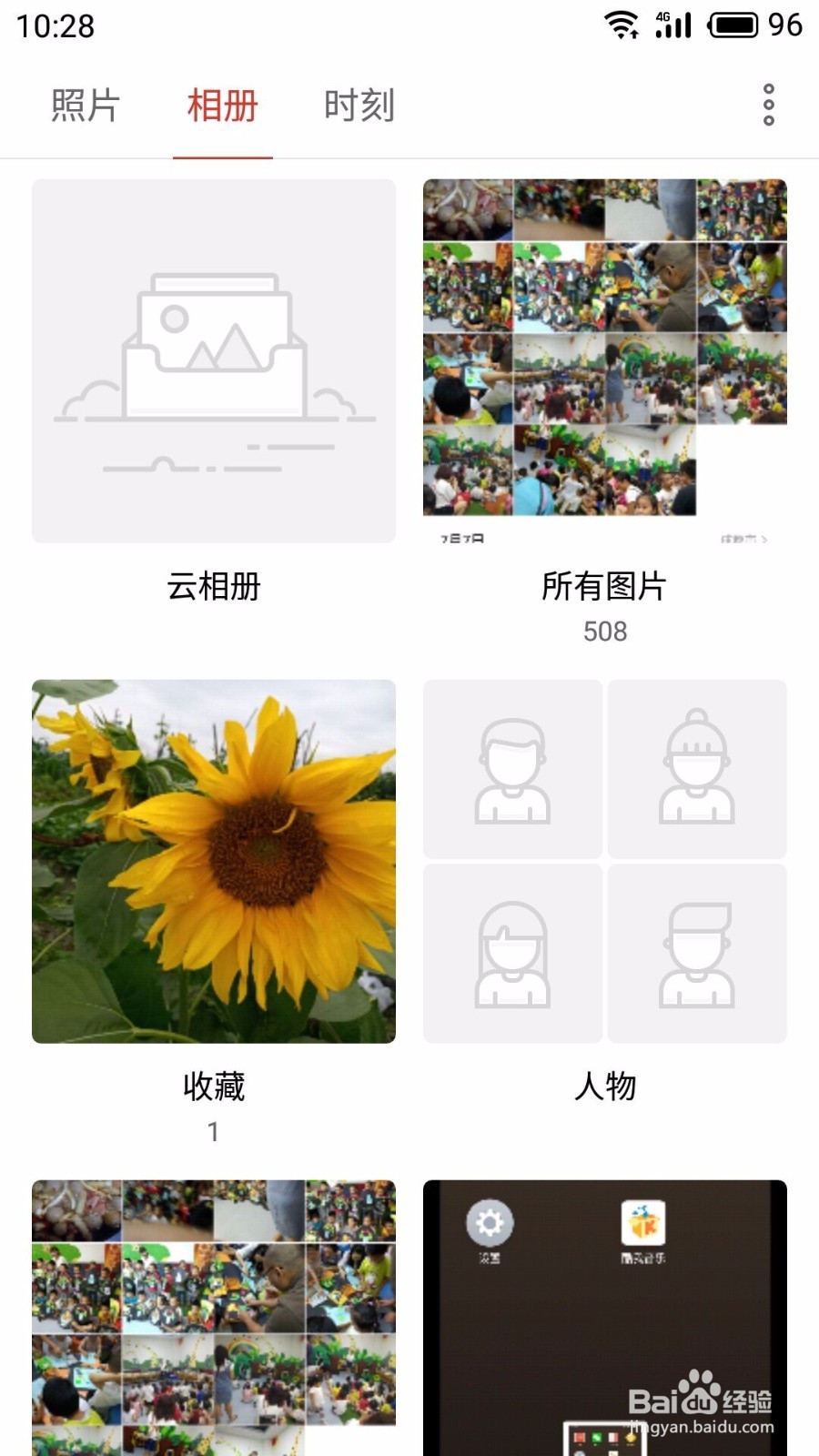Open the 收藏 album with sunflower
Image resolution: width=819 pixels, height=1456 pixels.
coord(214,861)
